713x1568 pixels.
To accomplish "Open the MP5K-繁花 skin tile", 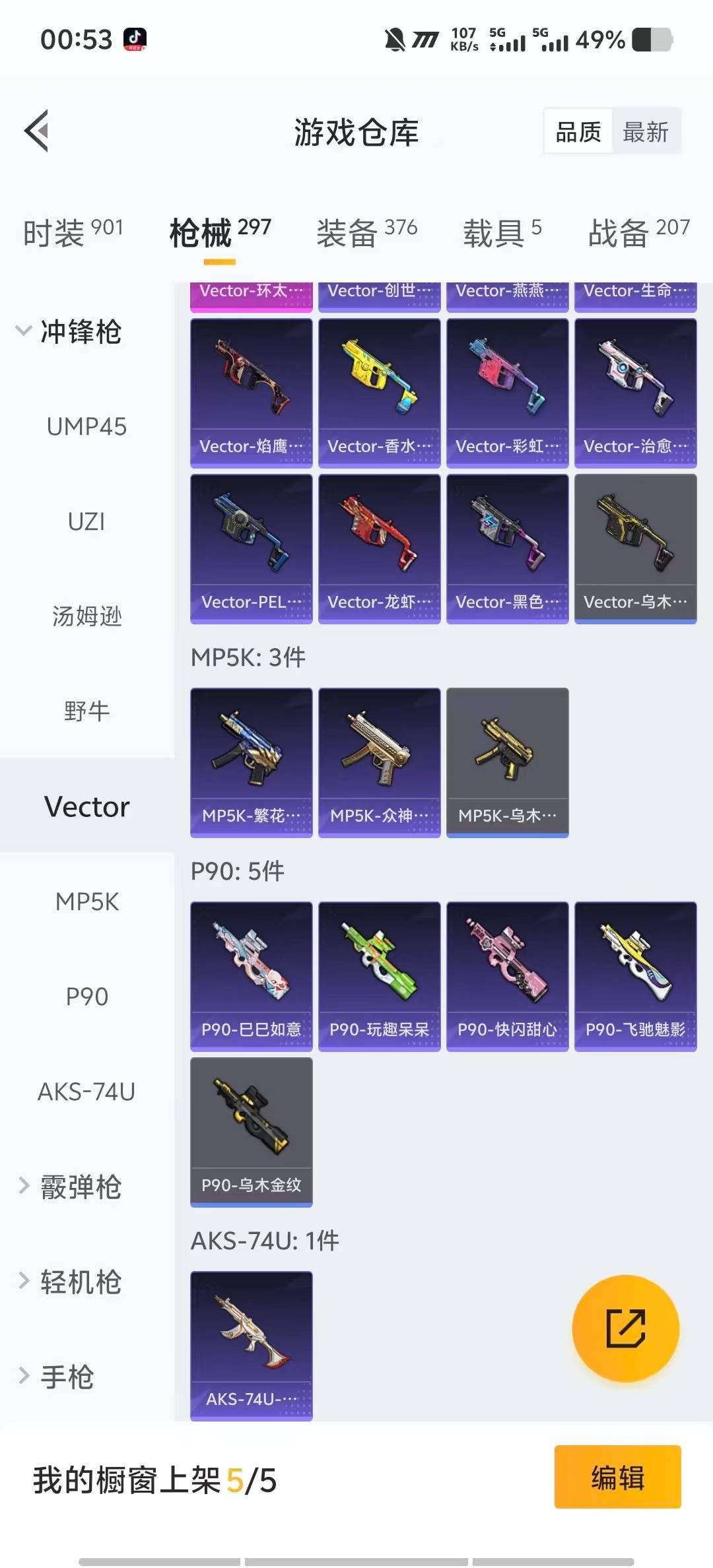I will click(251, 762).
